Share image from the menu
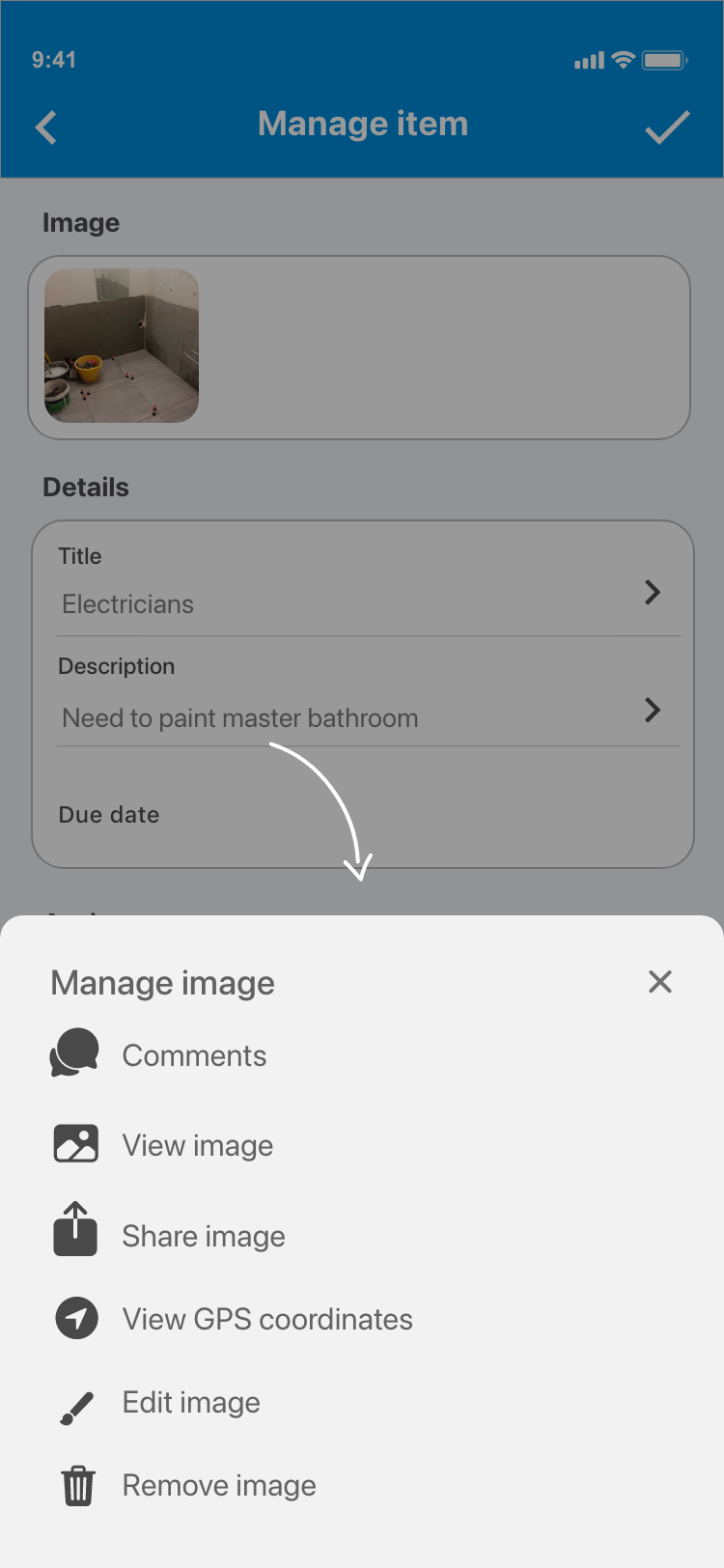 [x=203, y=1236]
